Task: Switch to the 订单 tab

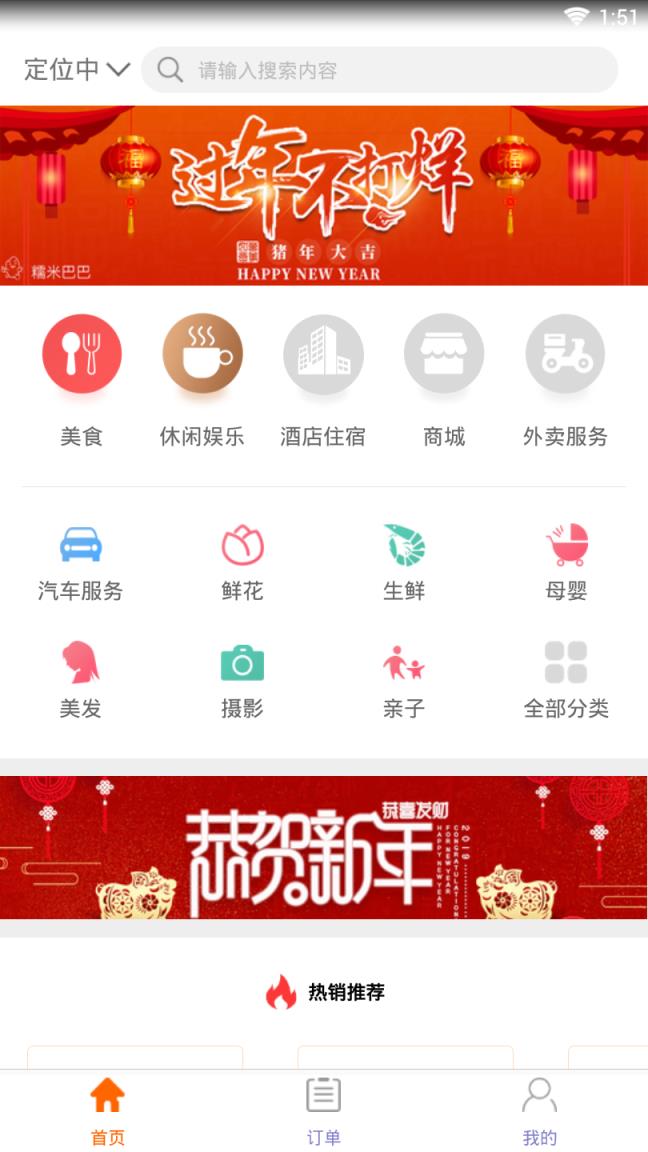Action: (x=323, y=1110)
